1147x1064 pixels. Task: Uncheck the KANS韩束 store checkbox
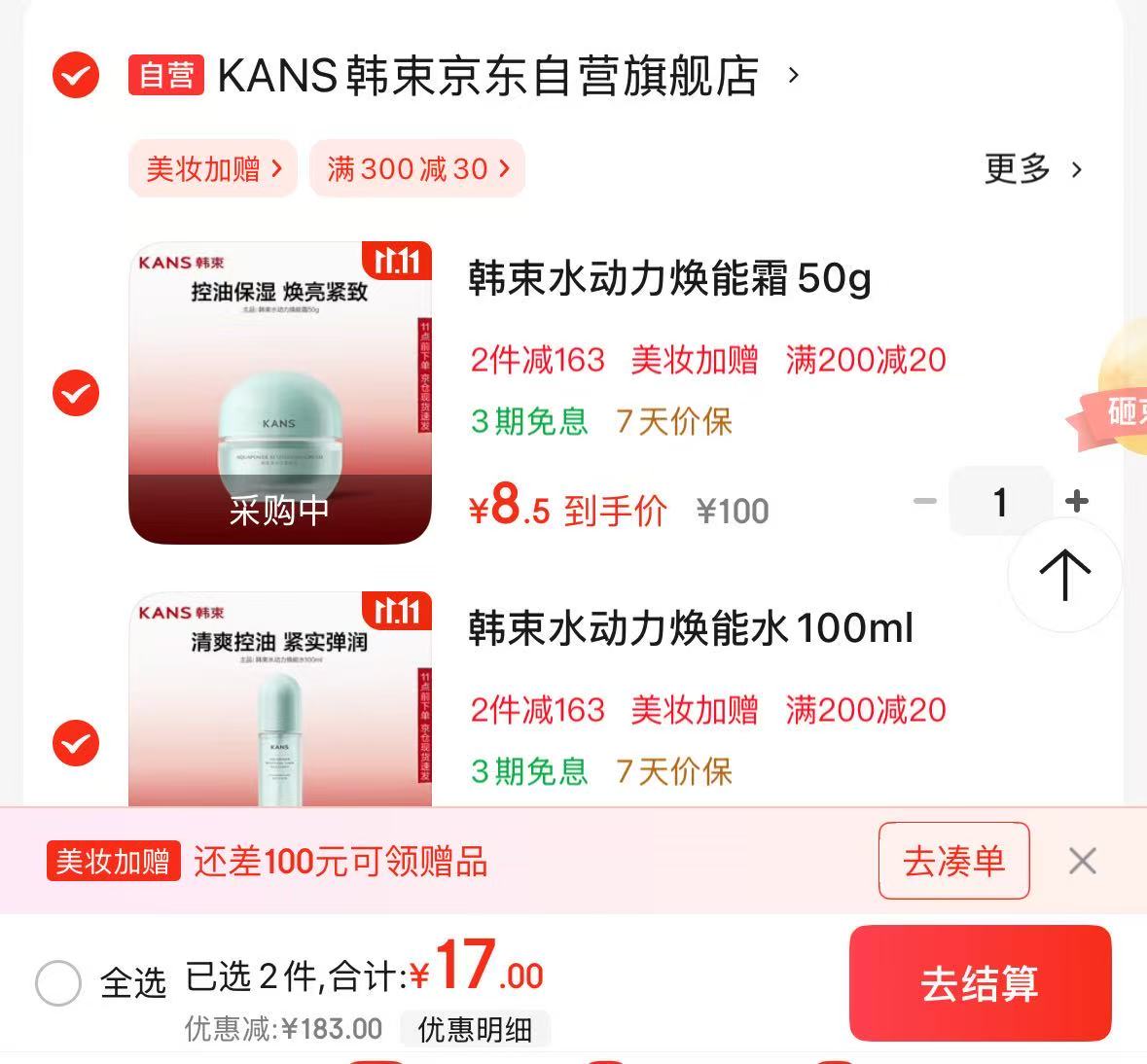76,75
